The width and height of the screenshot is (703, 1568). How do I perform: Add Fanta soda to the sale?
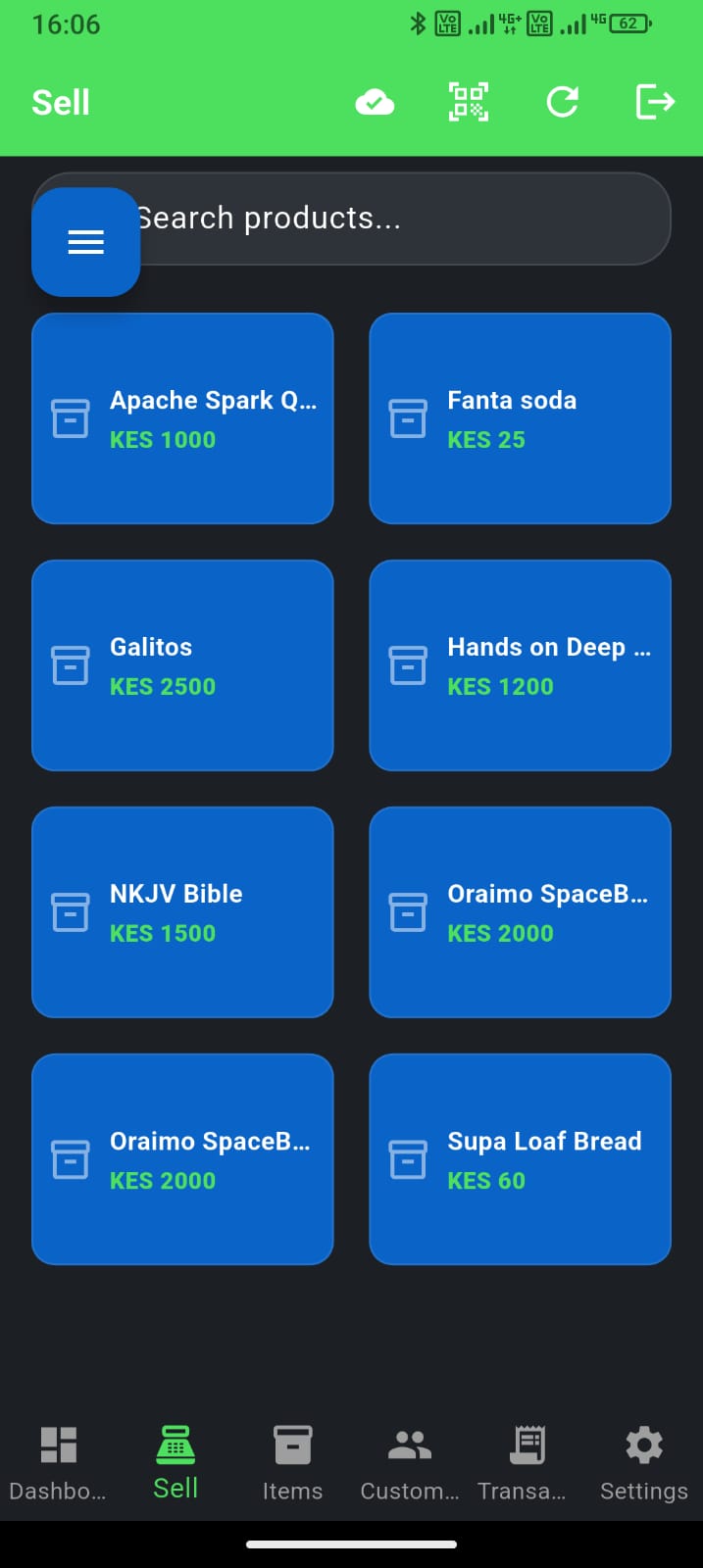click(x=520, y=418)
